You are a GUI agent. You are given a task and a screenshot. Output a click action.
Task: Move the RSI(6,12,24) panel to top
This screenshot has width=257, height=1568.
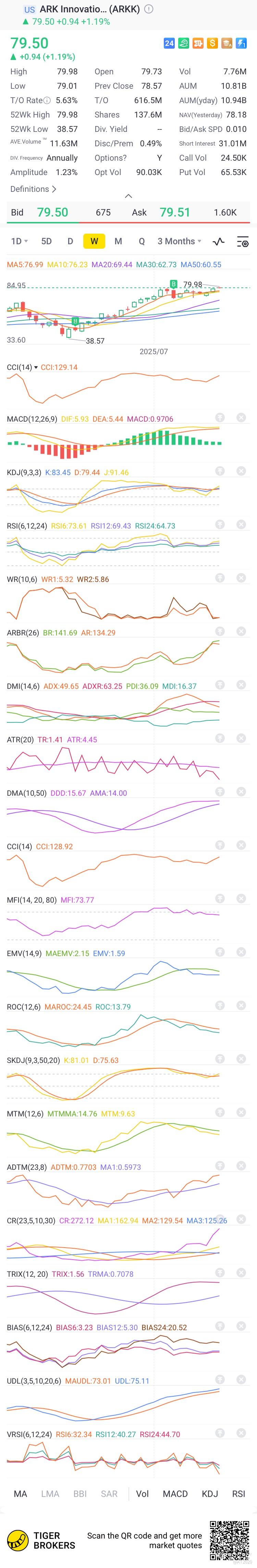coord(220,525)
